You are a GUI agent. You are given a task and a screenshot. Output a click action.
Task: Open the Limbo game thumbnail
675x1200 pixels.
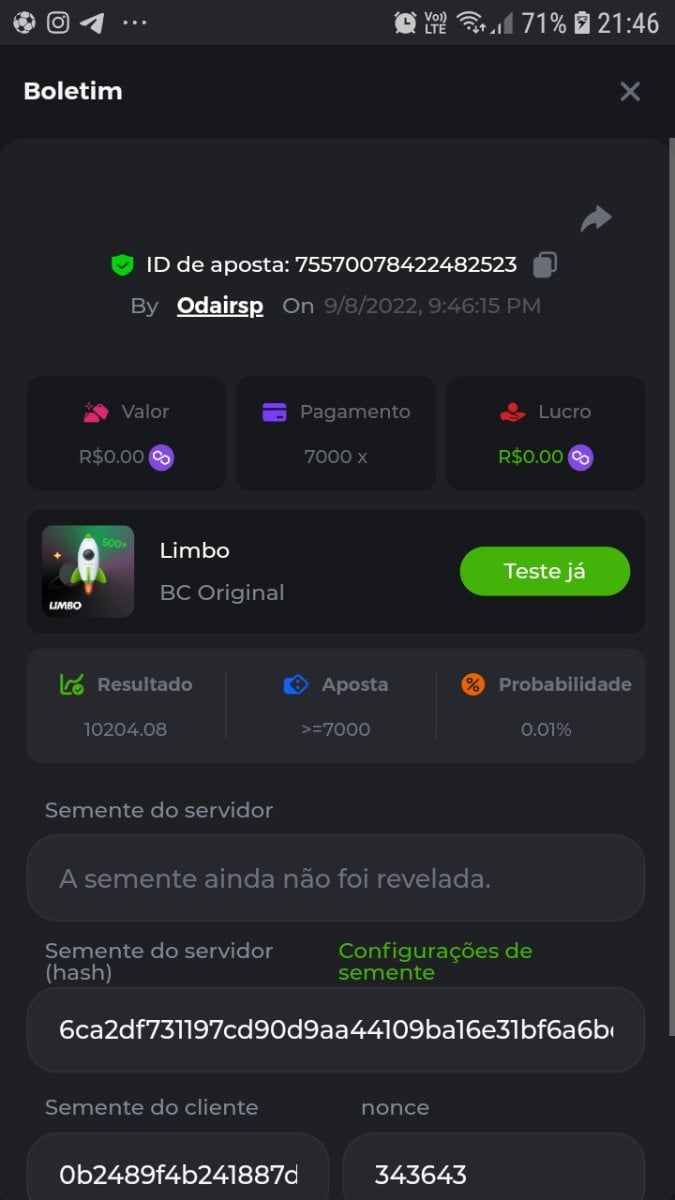[x=88, y=571]
